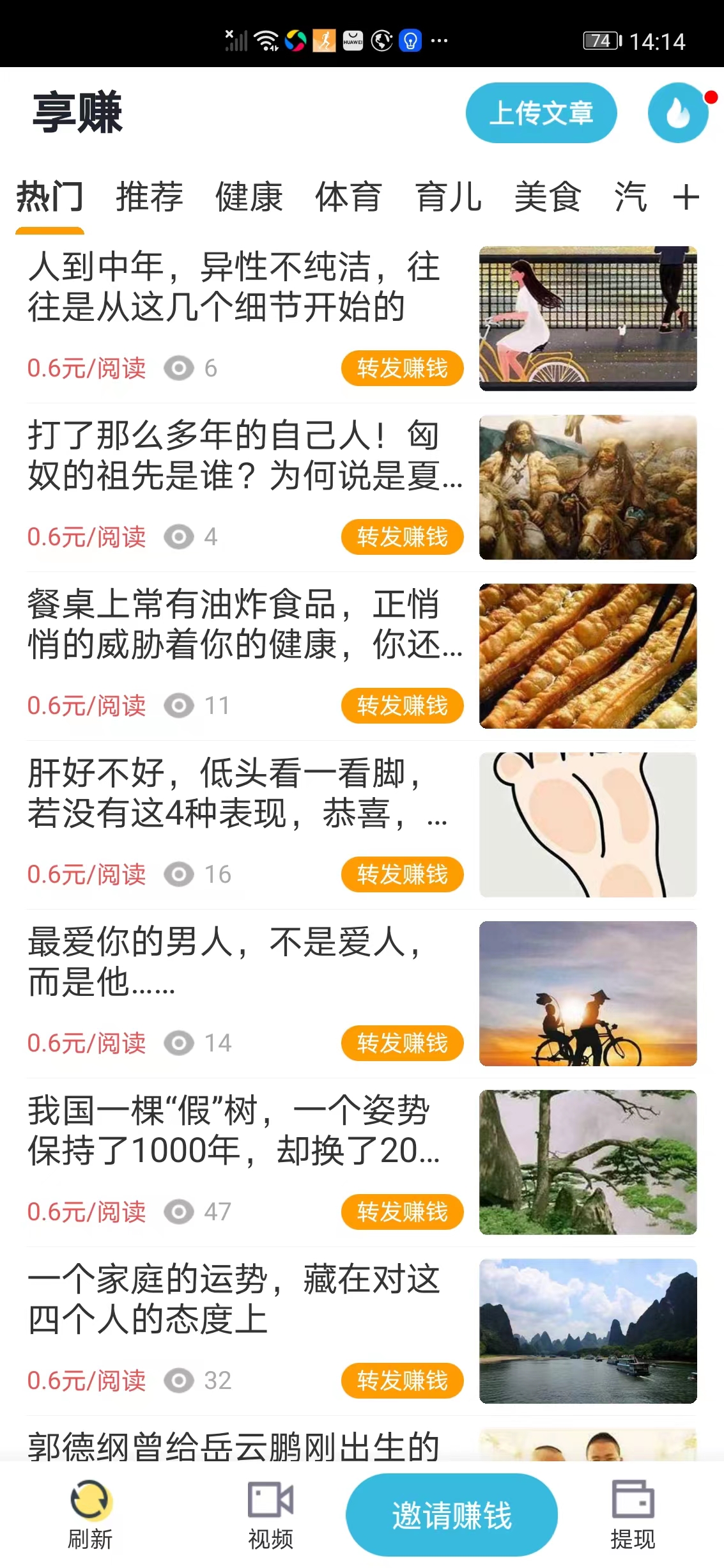Tap the 上传文章 upload button
Viewport: 724px width, 1568px height.
(541, 113)
